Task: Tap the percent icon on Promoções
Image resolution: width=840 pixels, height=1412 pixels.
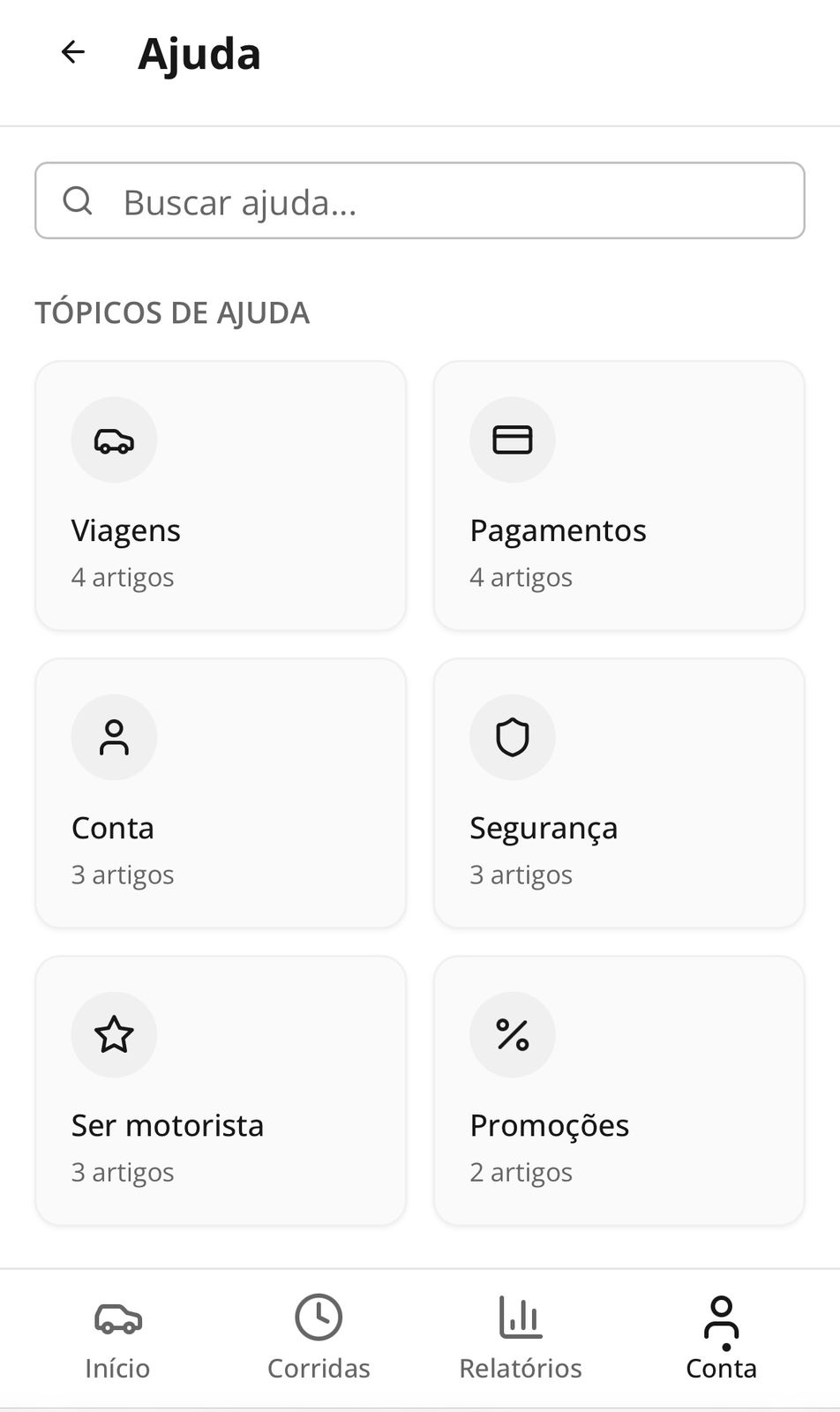Action: pyautogui.click(x=513, y=1034)
